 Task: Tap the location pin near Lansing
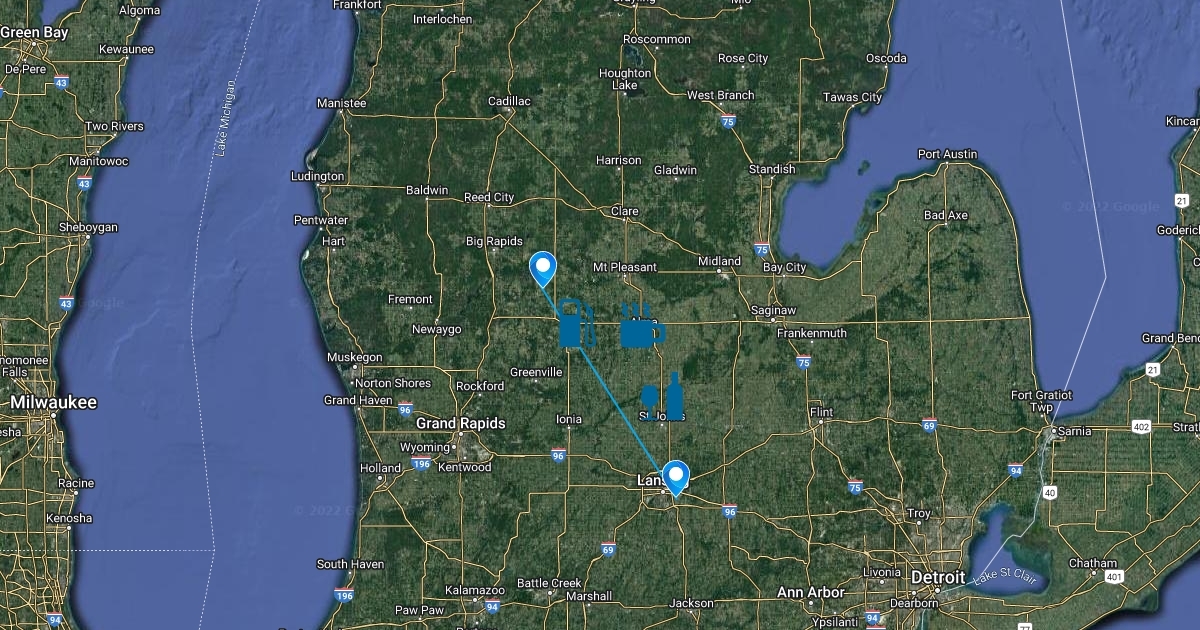(677, 477)
